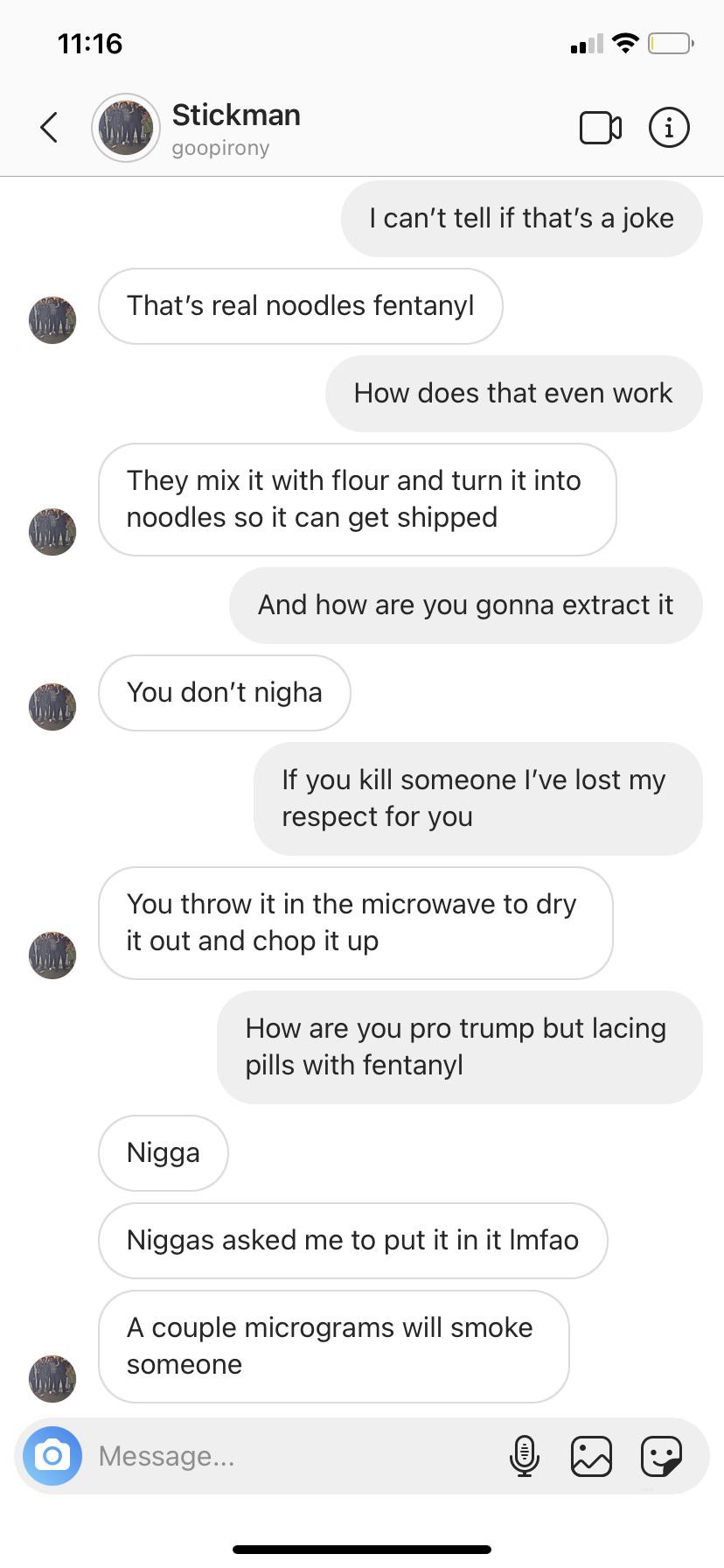Tap the avatar beside the microwave message

[x=52, y=955]
